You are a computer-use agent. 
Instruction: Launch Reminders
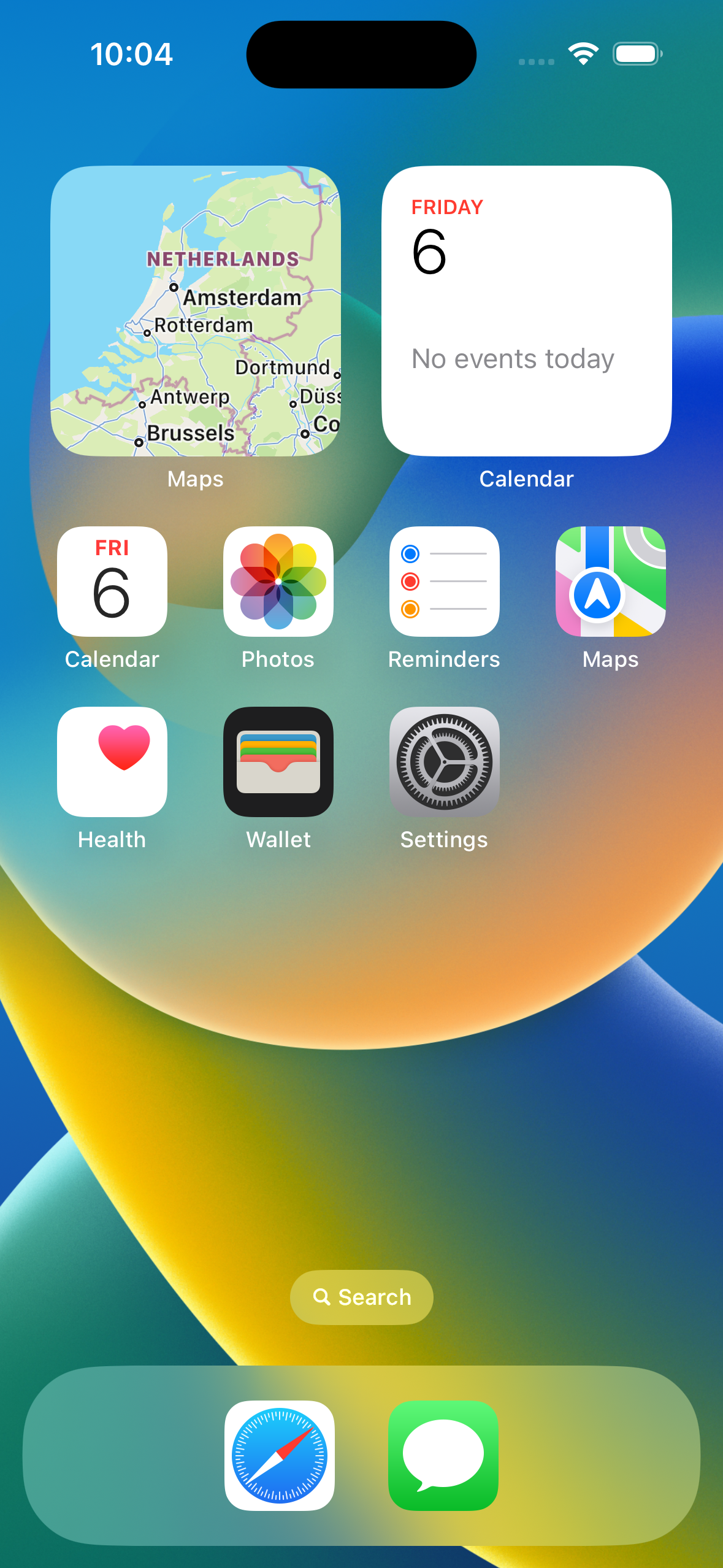click(445, 582)
